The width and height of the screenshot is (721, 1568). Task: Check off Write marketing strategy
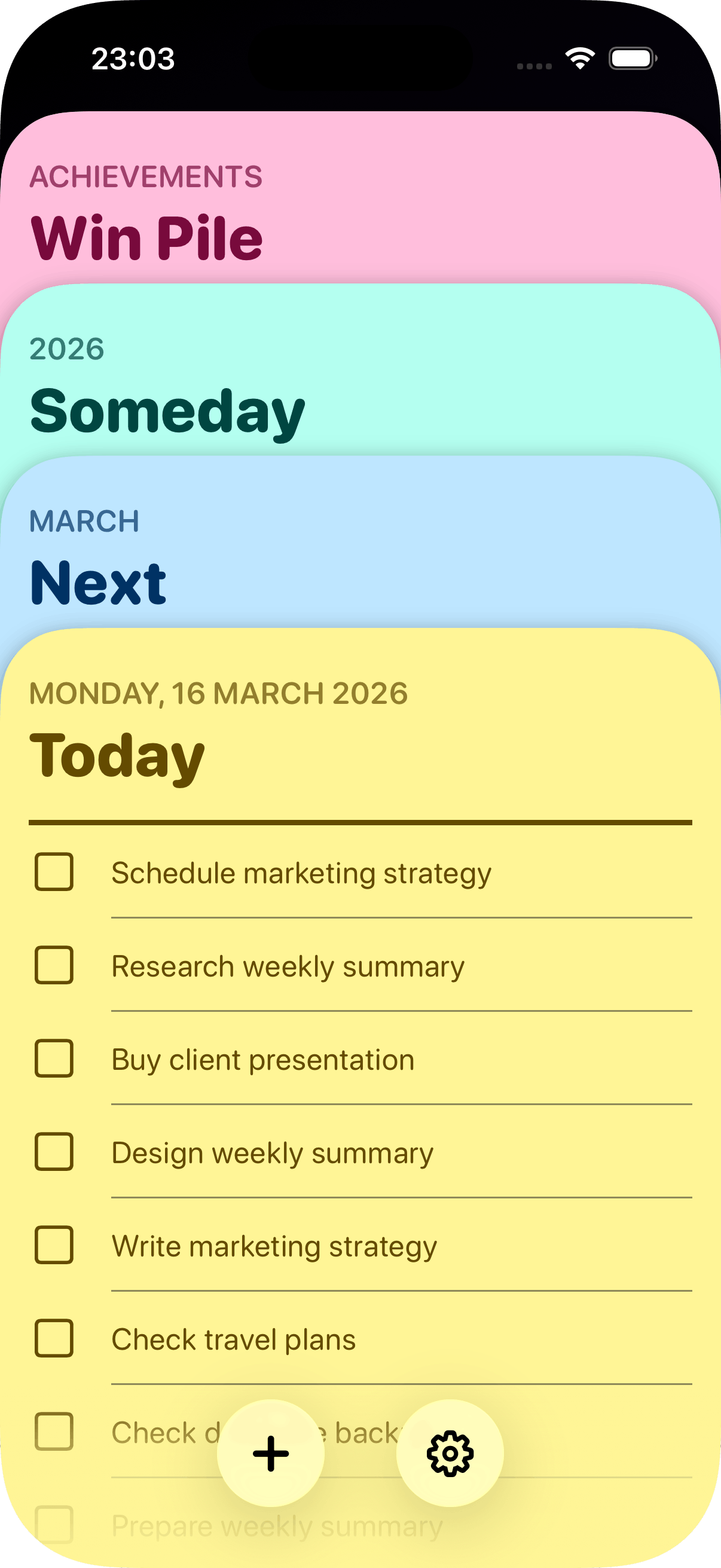pos(54,1246)
